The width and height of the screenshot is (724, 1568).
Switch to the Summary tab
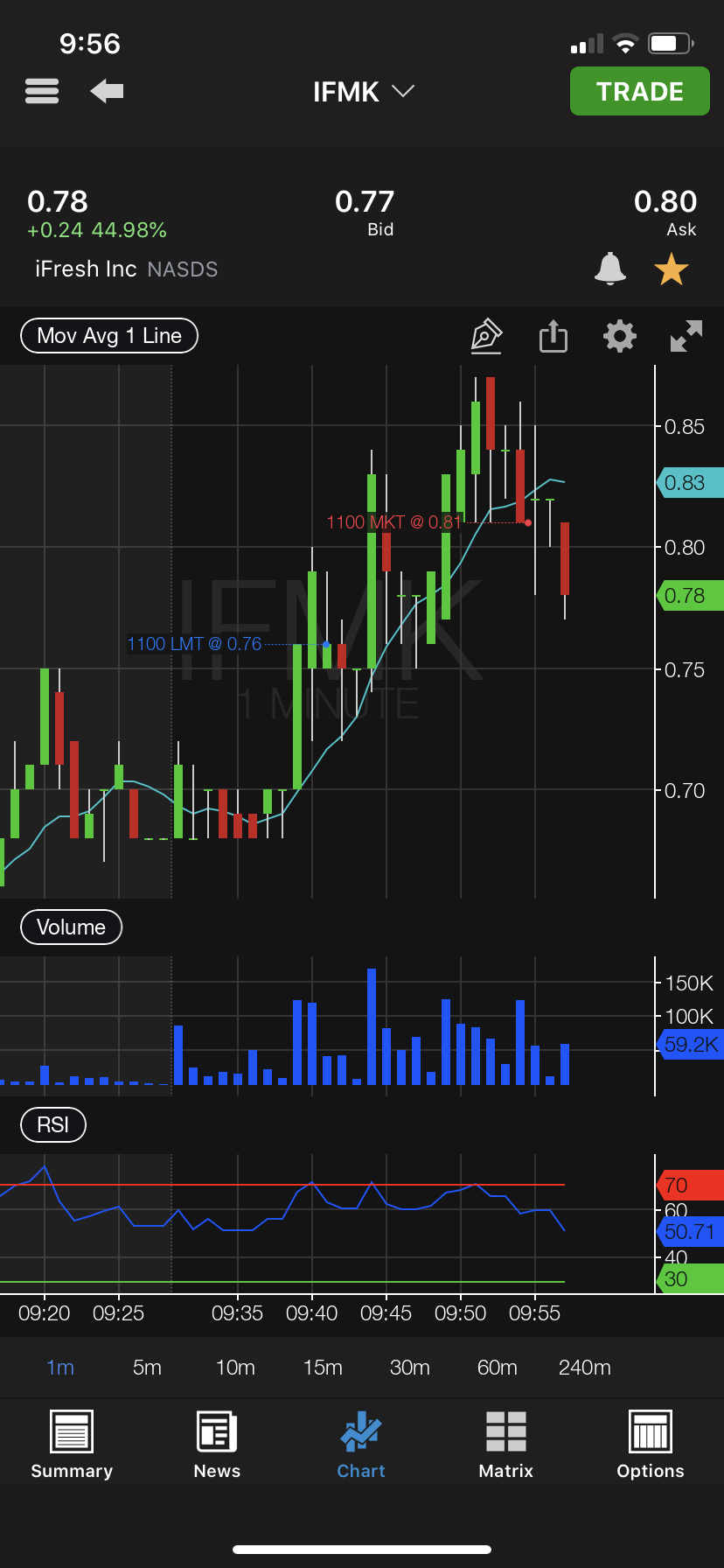[72, 1445]
